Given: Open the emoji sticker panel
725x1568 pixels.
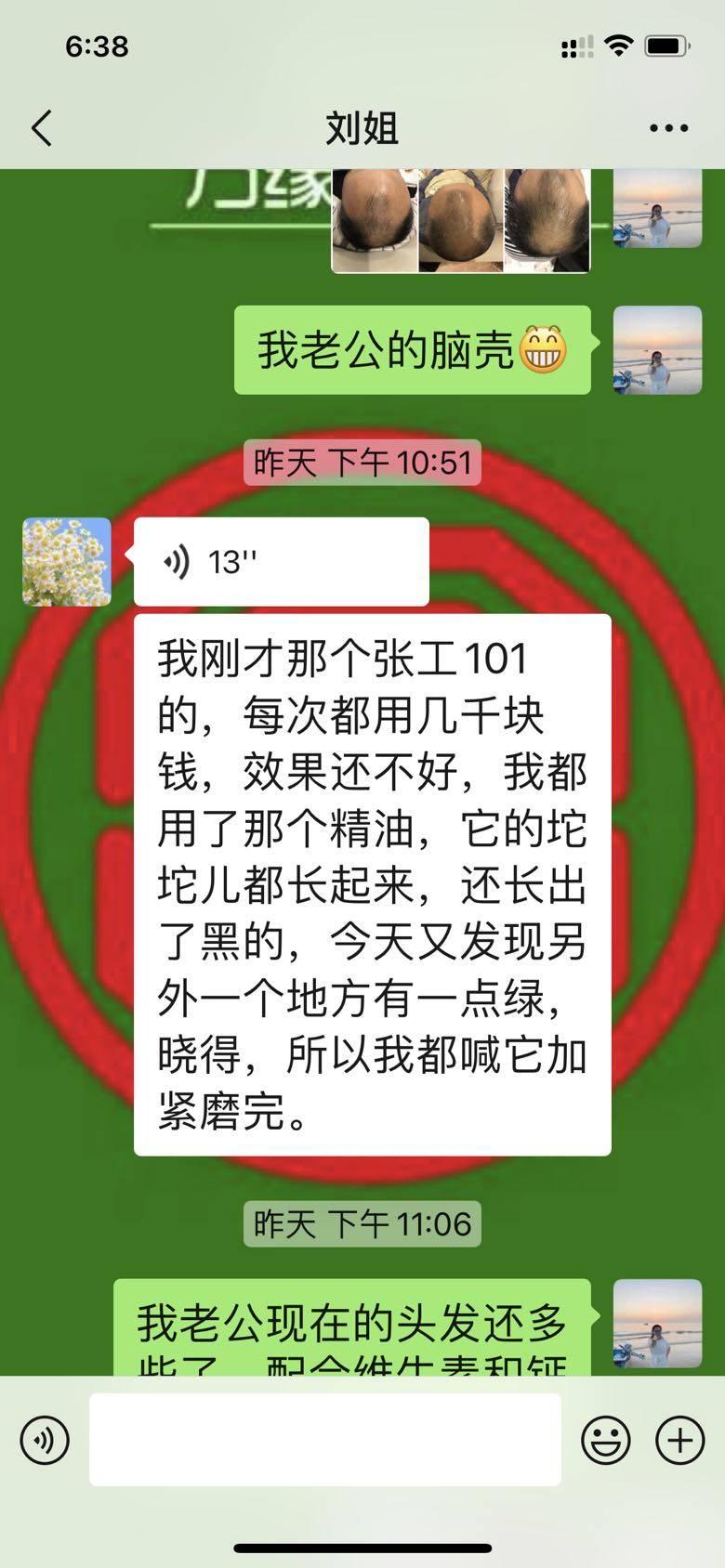Looking at the screenshot, I should click(x=605, y=1440).
